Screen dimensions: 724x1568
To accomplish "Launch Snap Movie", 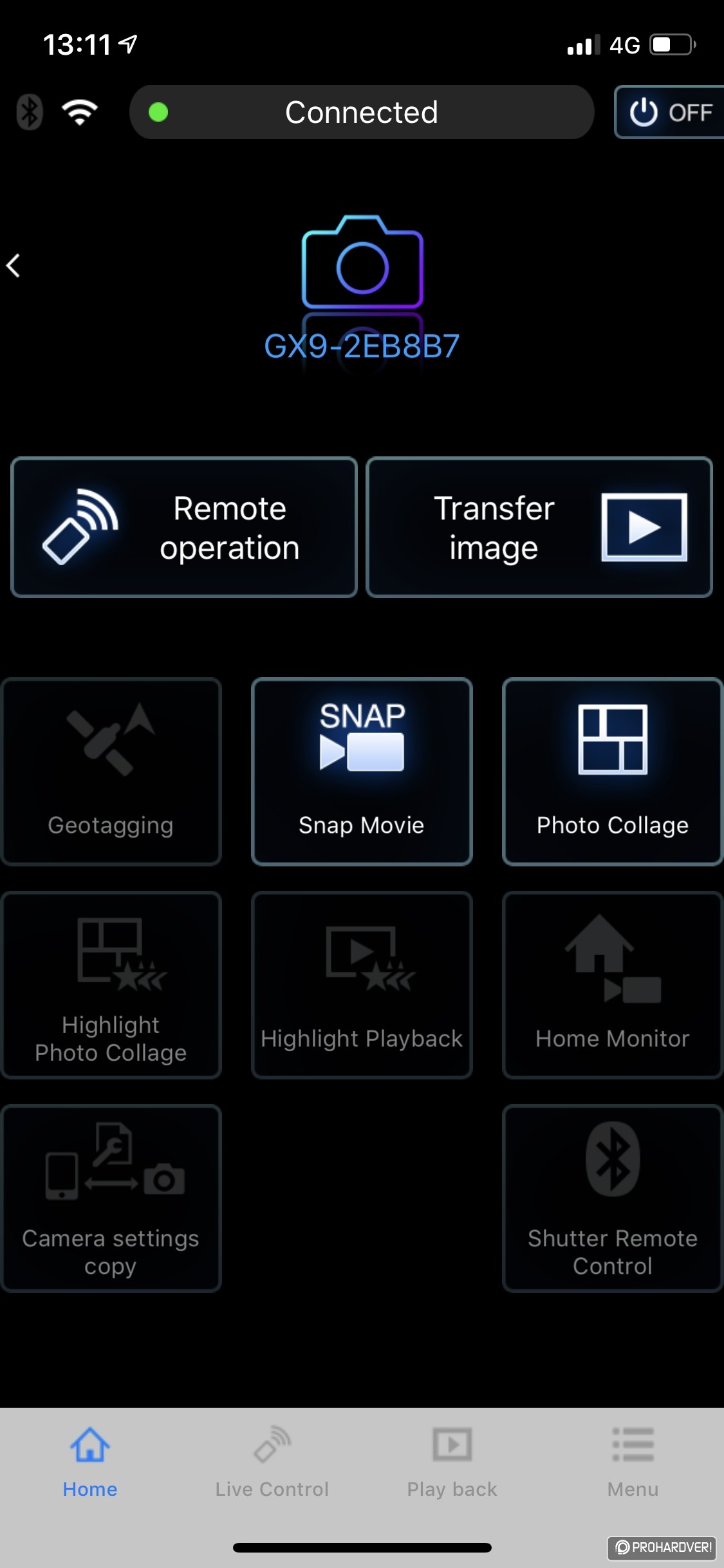I will [x=362, y=772].
